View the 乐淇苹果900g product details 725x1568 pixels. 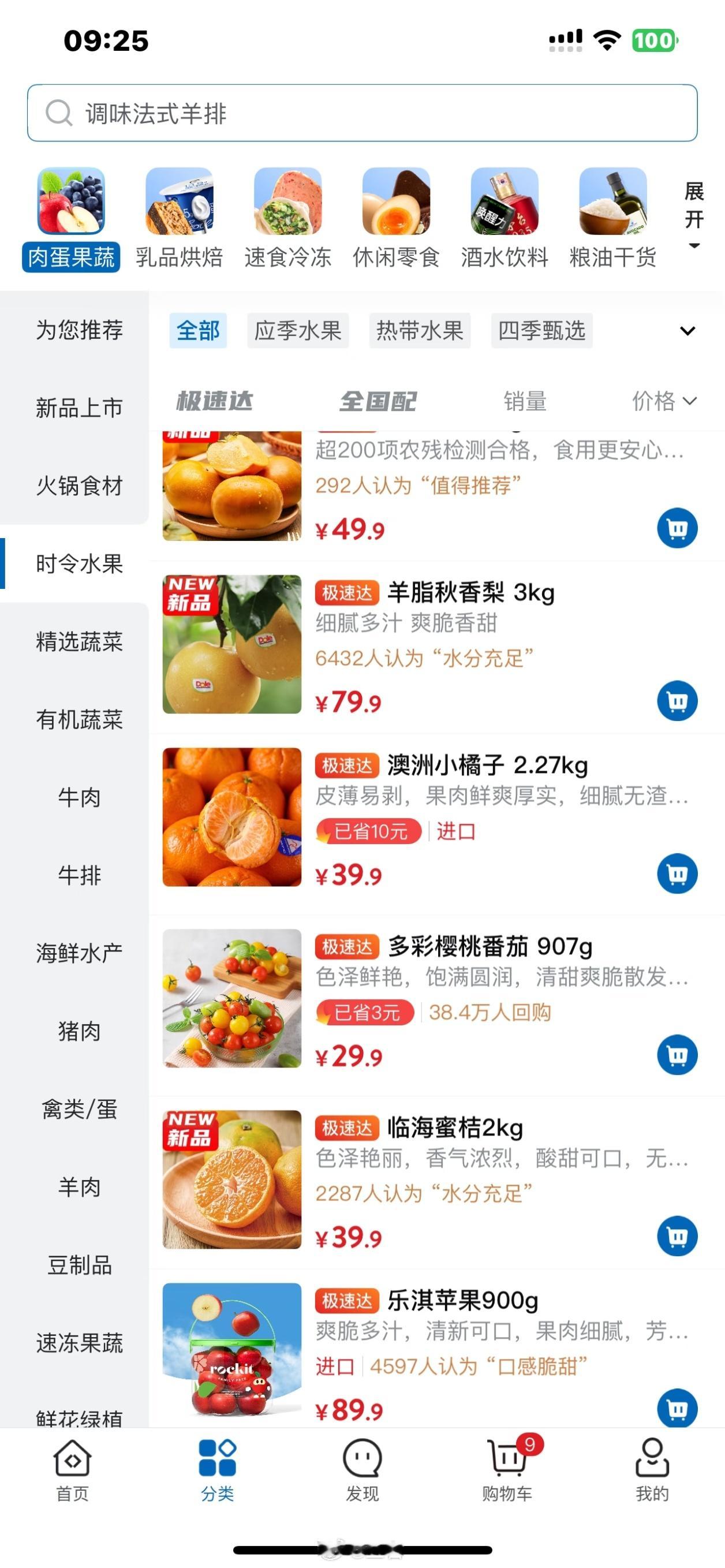pyautogui.click(x=462, y=1301)
